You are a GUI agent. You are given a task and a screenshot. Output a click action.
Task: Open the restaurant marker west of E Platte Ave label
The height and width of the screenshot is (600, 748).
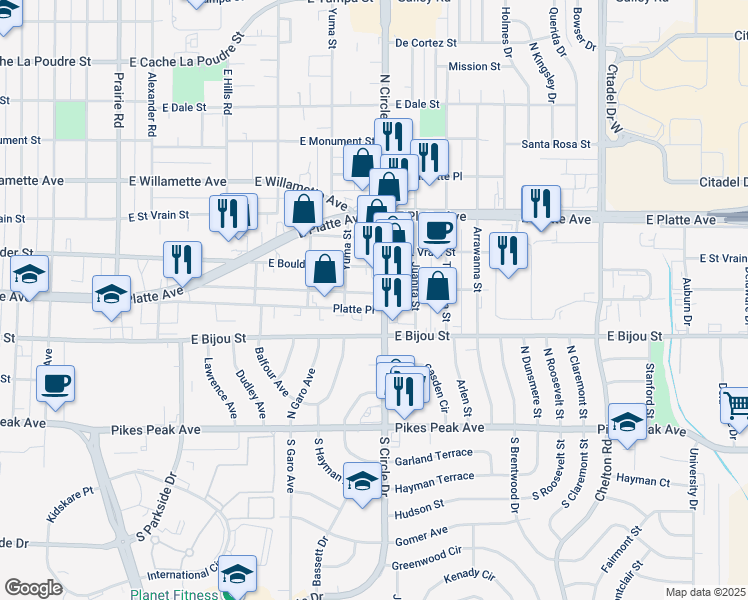(541, 203)
